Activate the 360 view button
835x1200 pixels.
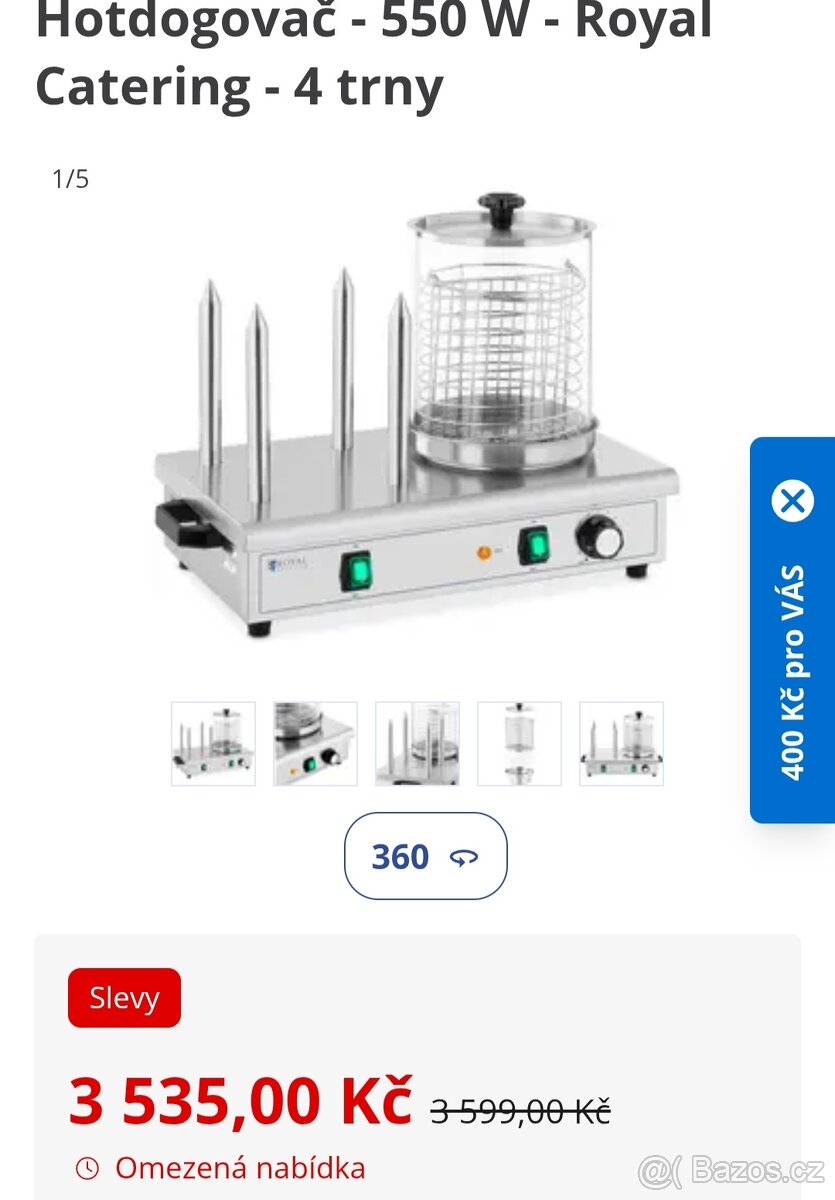point(425,856)
